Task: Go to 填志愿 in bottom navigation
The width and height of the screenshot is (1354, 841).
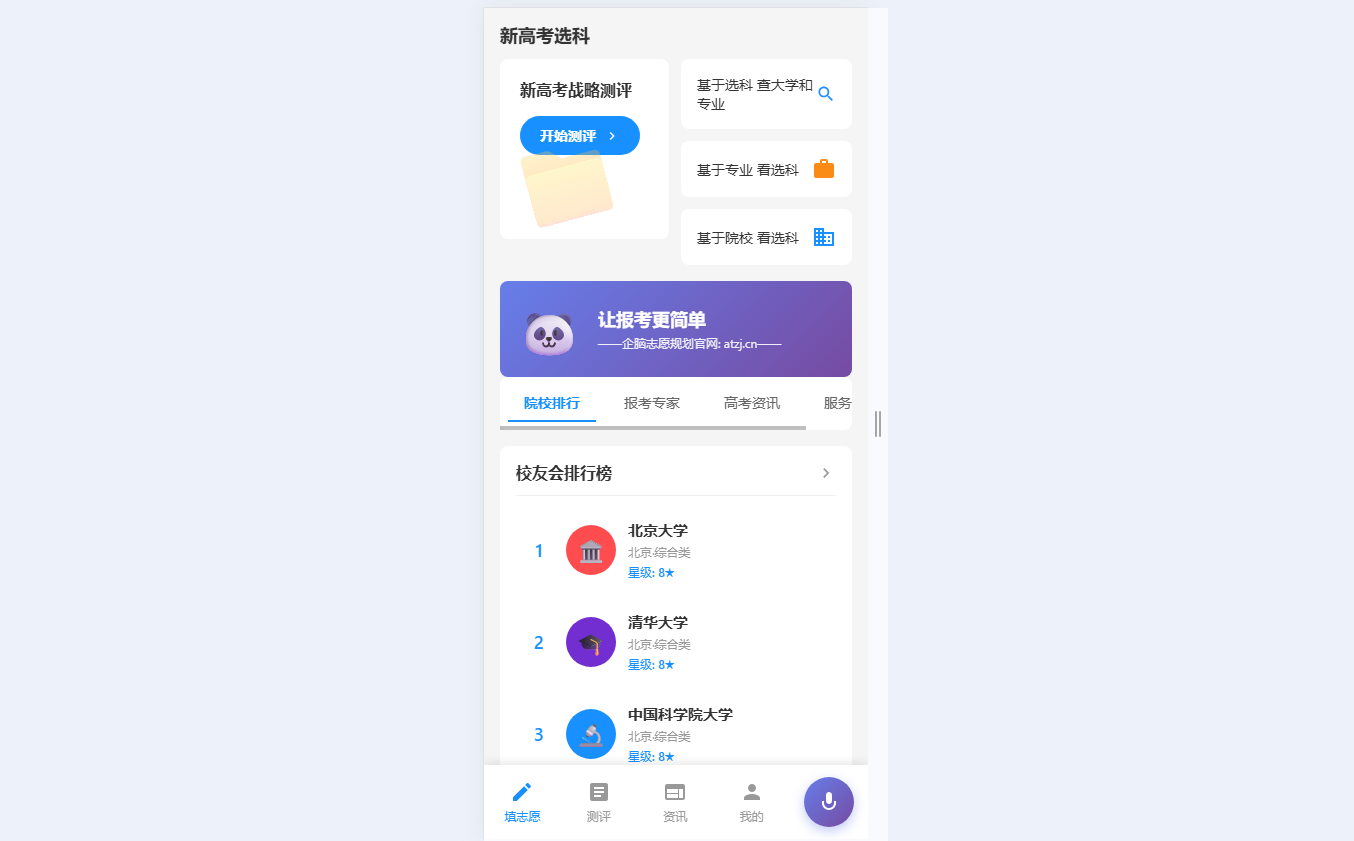Action: 522,802
